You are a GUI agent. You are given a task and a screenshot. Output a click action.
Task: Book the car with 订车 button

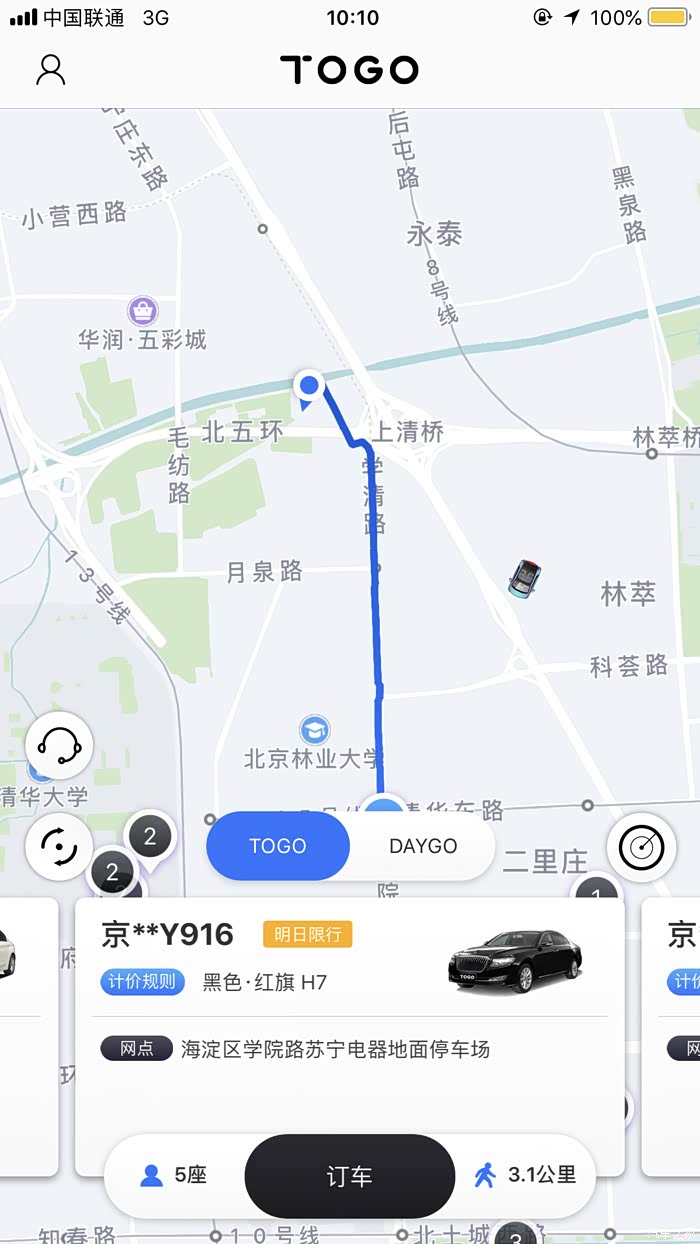click(x=349, y=1176)
